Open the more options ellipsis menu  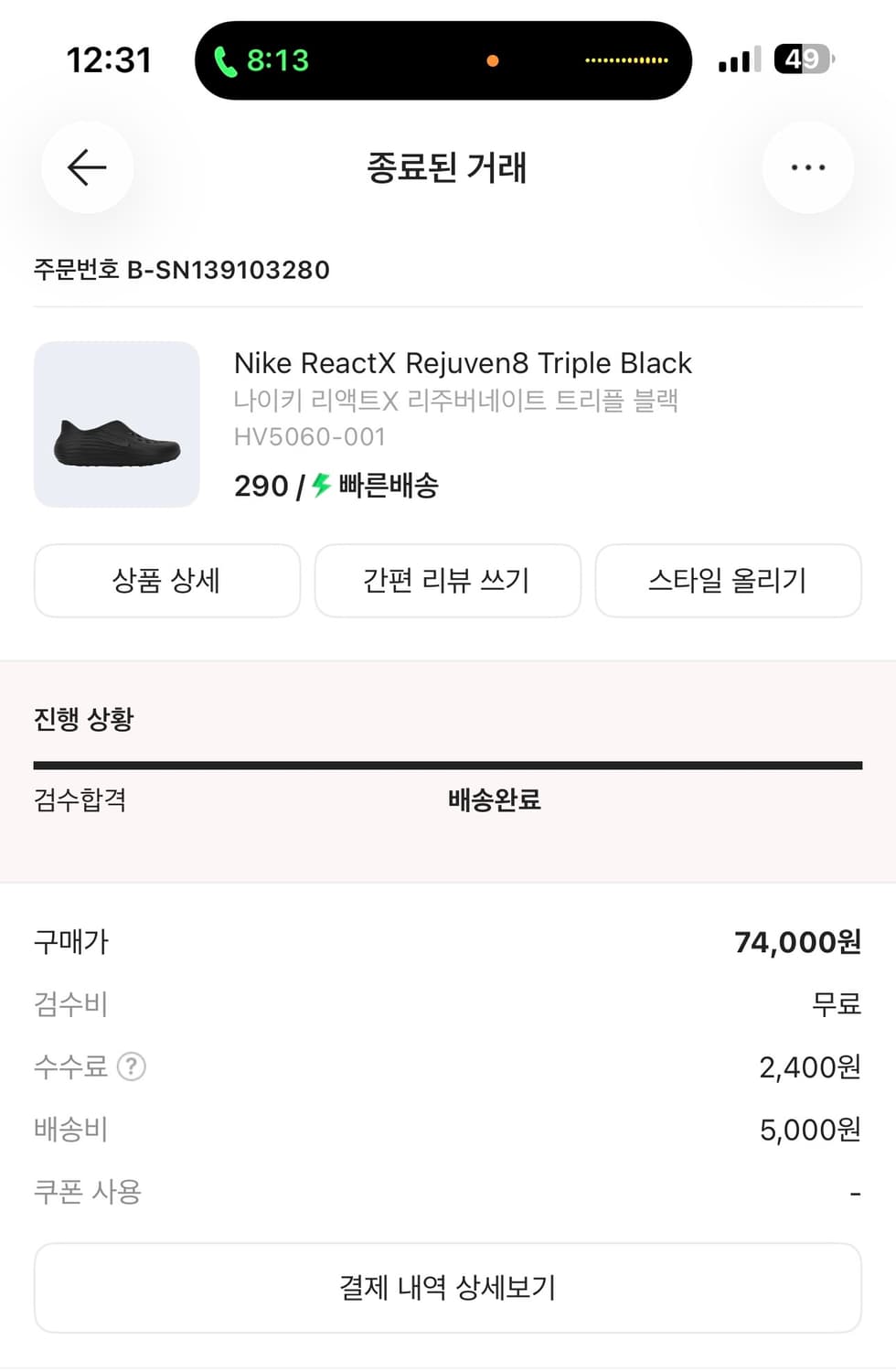tap(808, 166)
